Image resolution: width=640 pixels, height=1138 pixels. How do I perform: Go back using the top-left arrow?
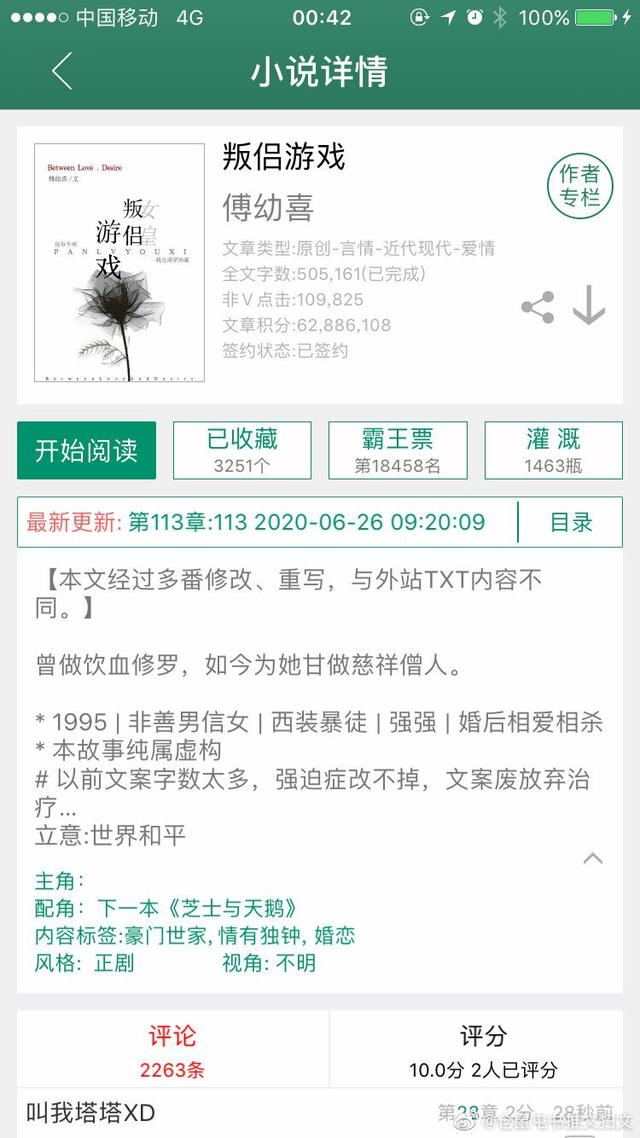(x=62, y=72)
